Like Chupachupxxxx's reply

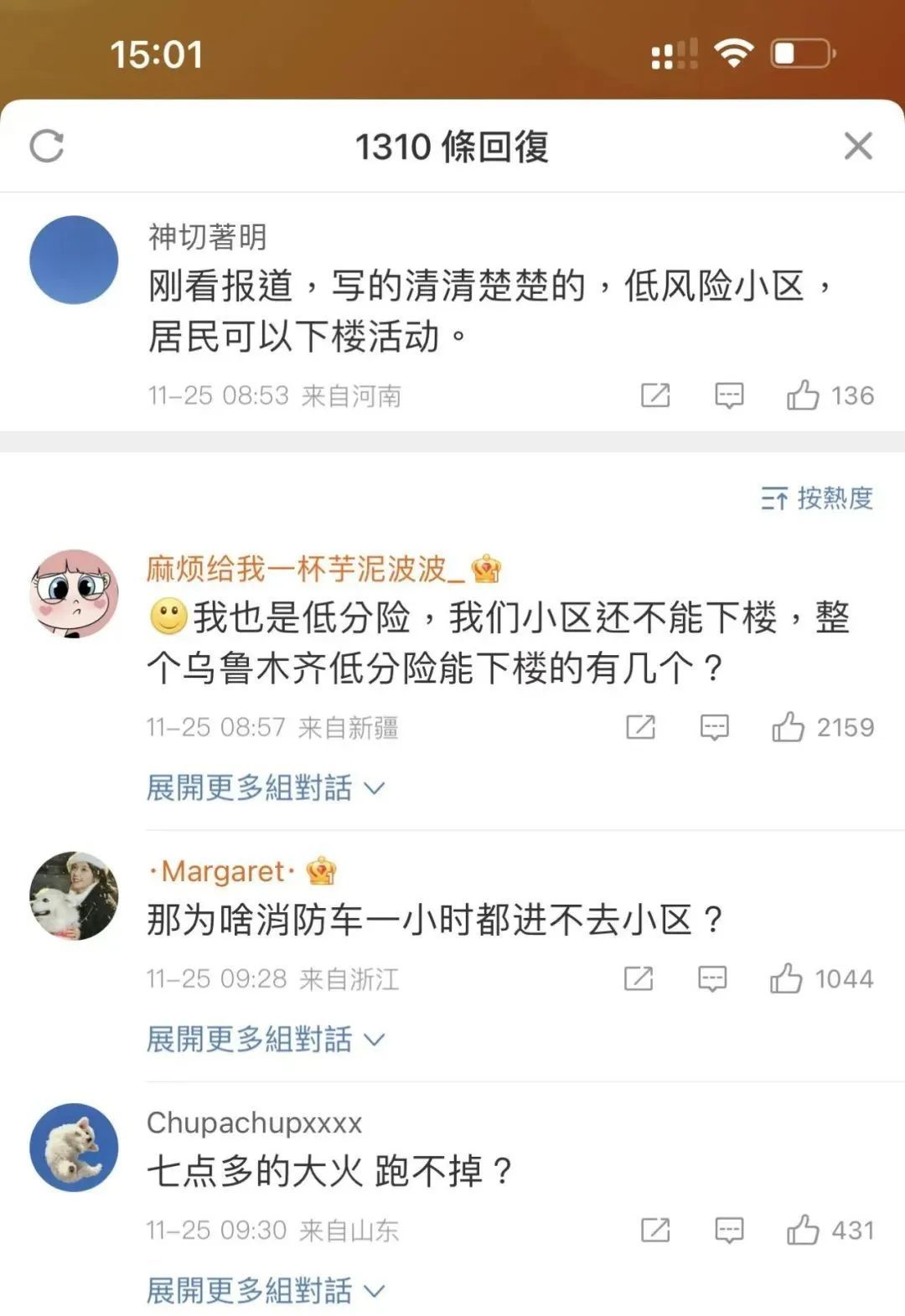803,1230
